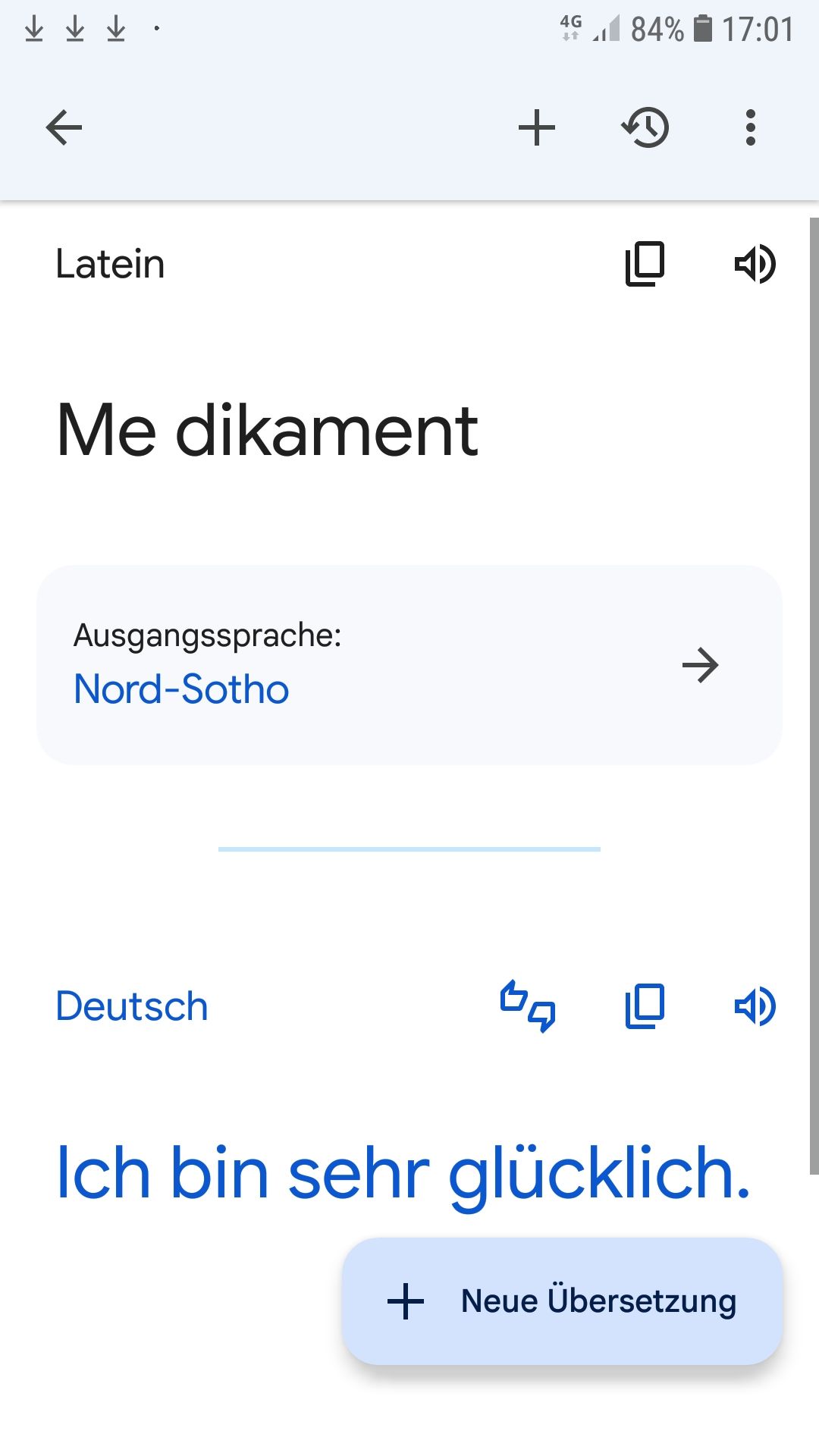
Task: Tap the plus icon in the top bar
Action: point(537,127)
